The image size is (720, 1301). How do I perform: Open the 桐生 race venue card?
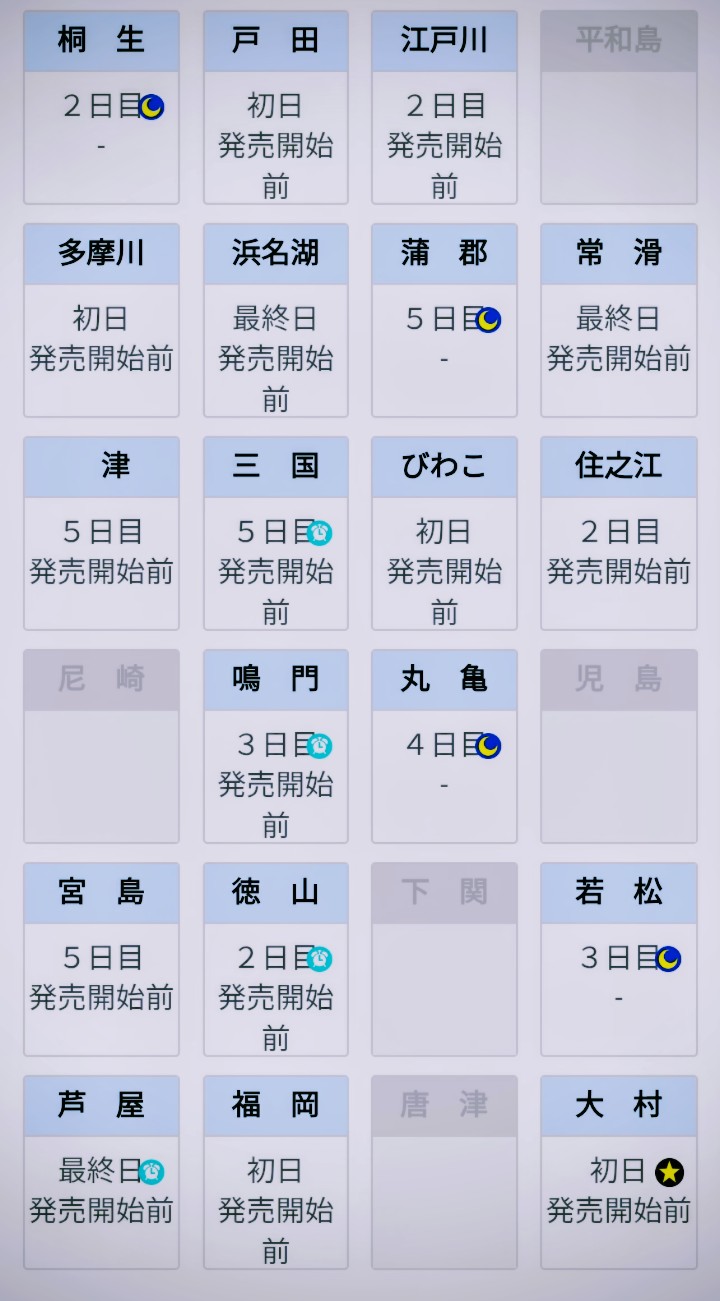pos(101,108)
